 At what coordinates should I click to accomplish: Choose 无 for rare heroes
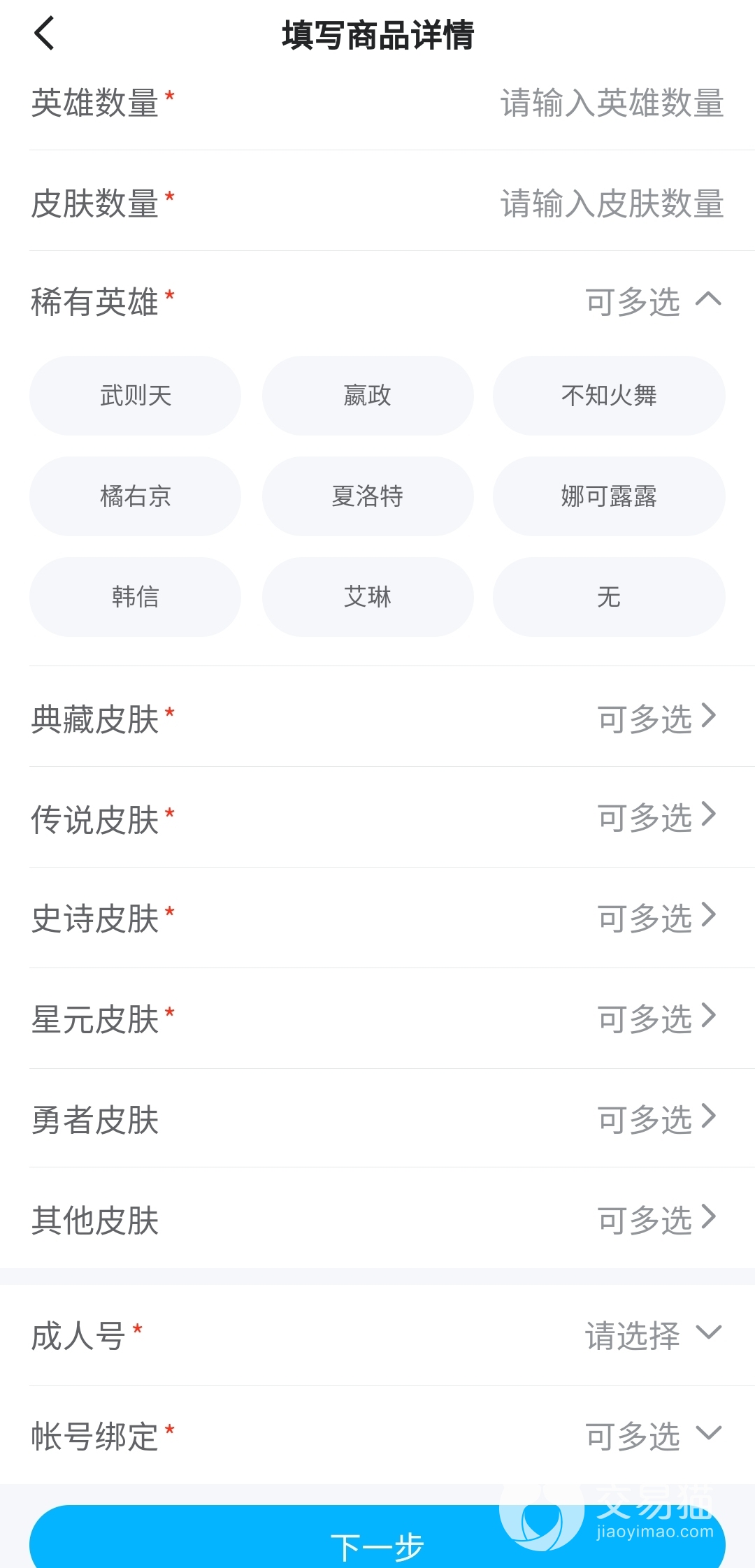tap(609, 597)
